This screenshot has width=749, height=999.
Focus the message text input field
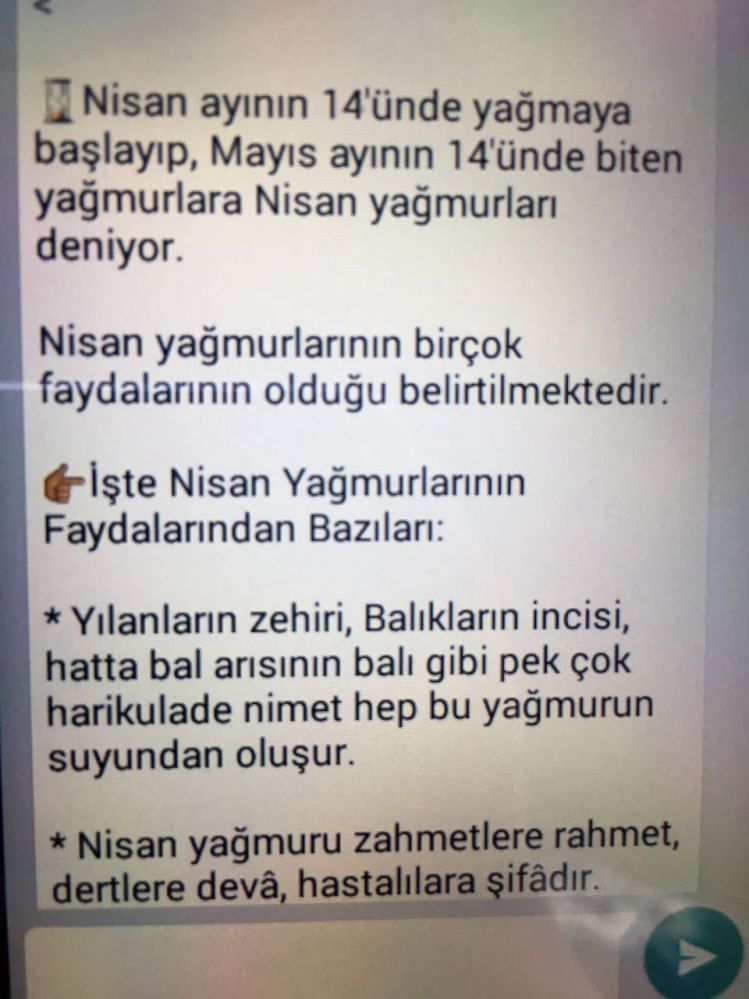point(320,962)
